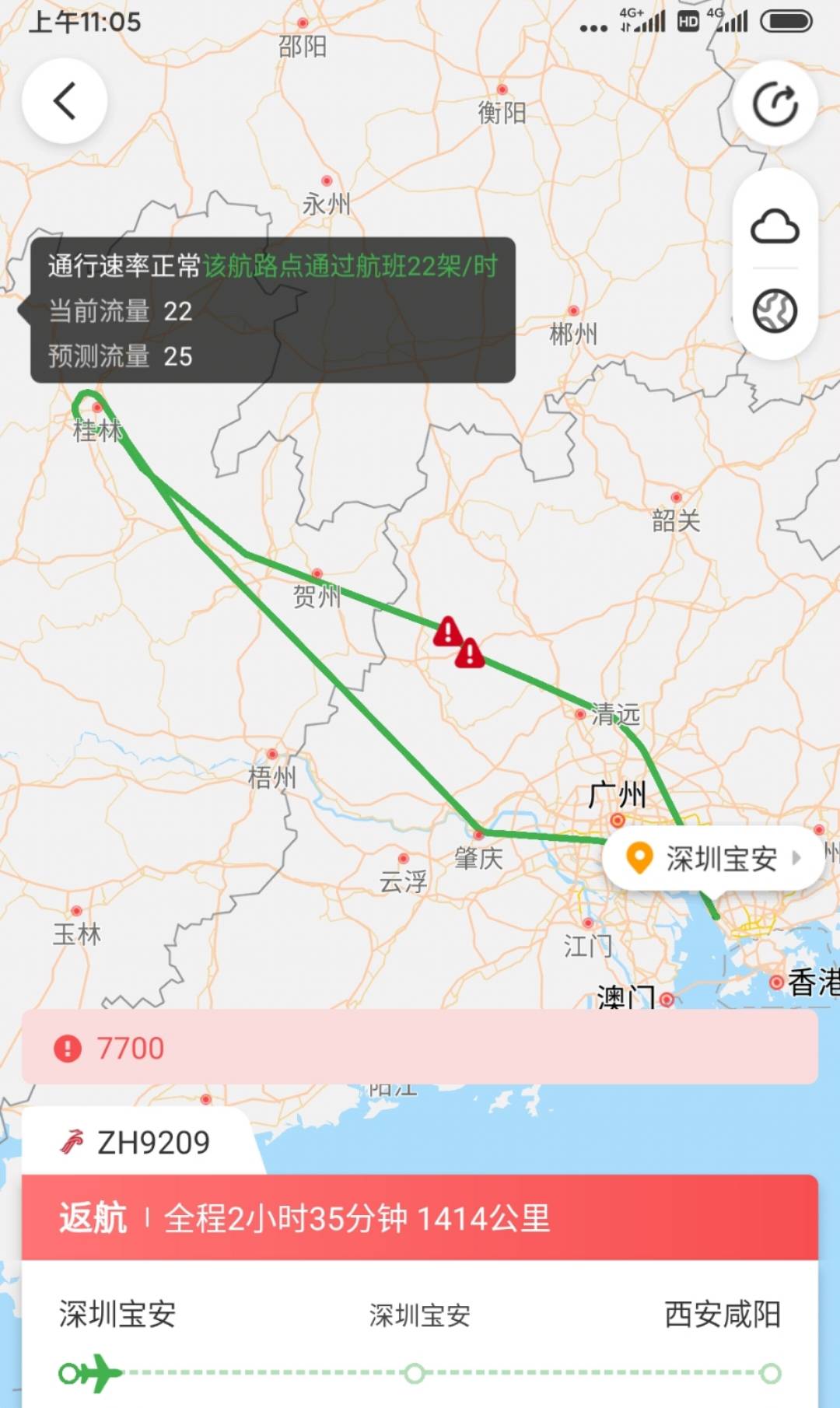This screenshot has height=1408, width=840.
Task: Select destination airport 西安咸阳
Action: (725, 1316)
